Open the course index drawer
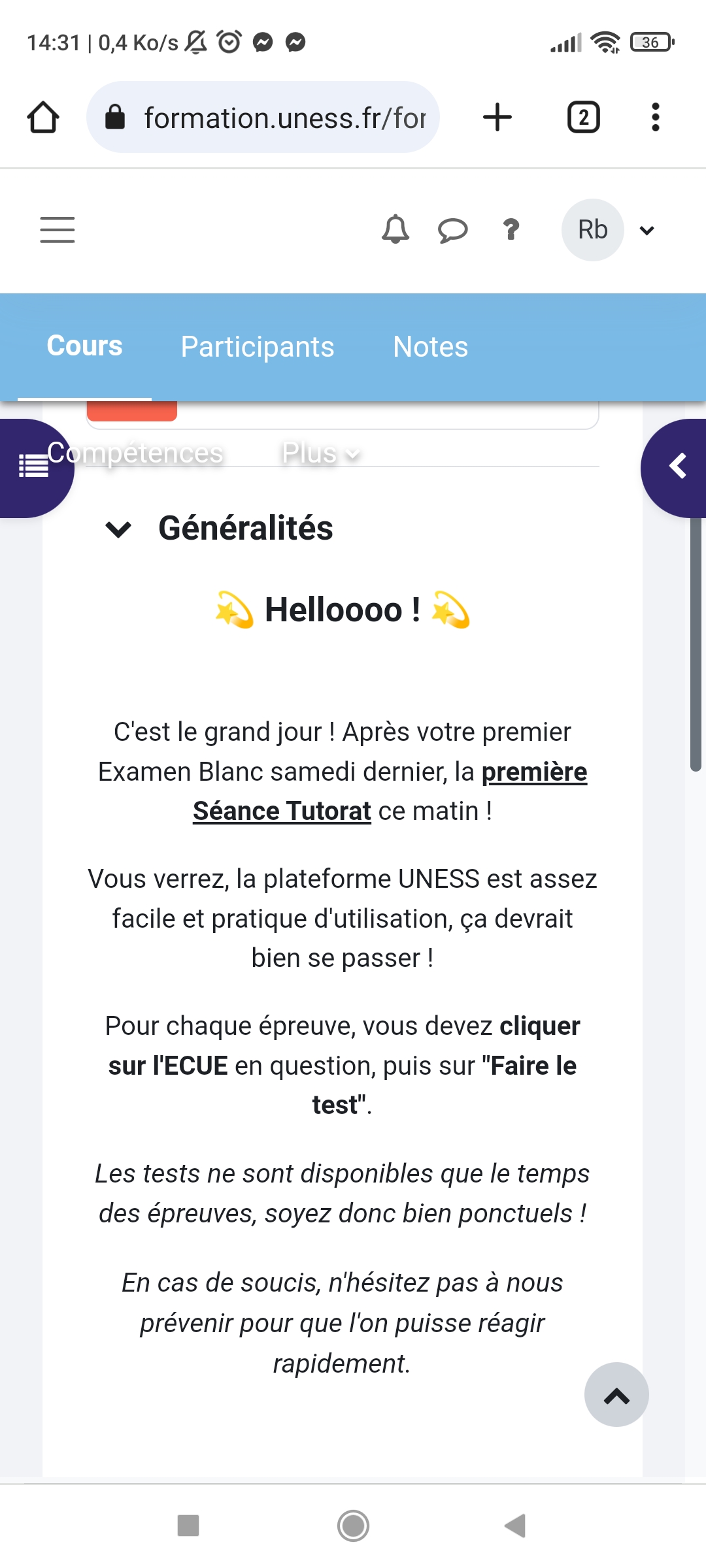Viewport: 706px width, 1568px height. point(31,466)
